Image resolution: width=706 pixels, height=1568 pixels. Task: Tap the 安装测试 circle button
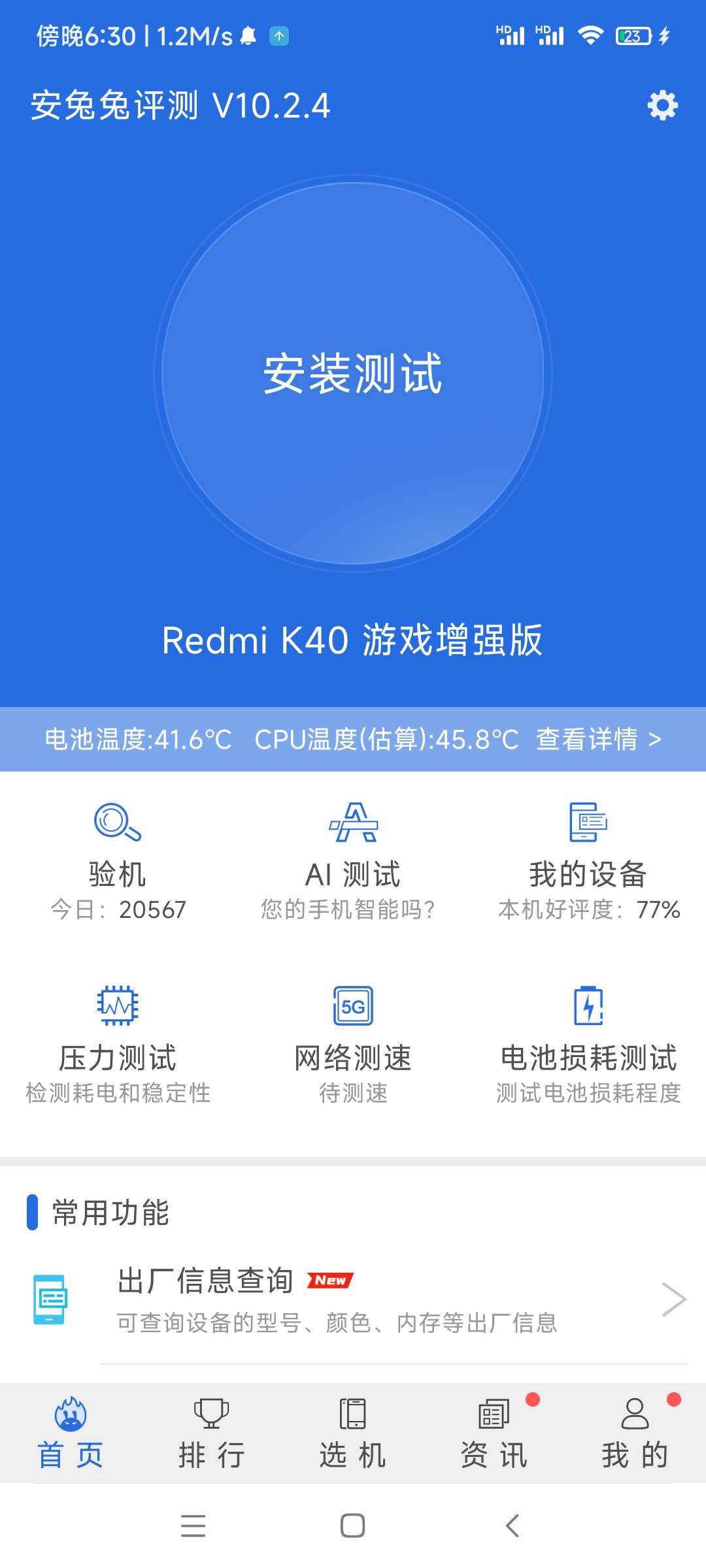(x=353, y=374)
